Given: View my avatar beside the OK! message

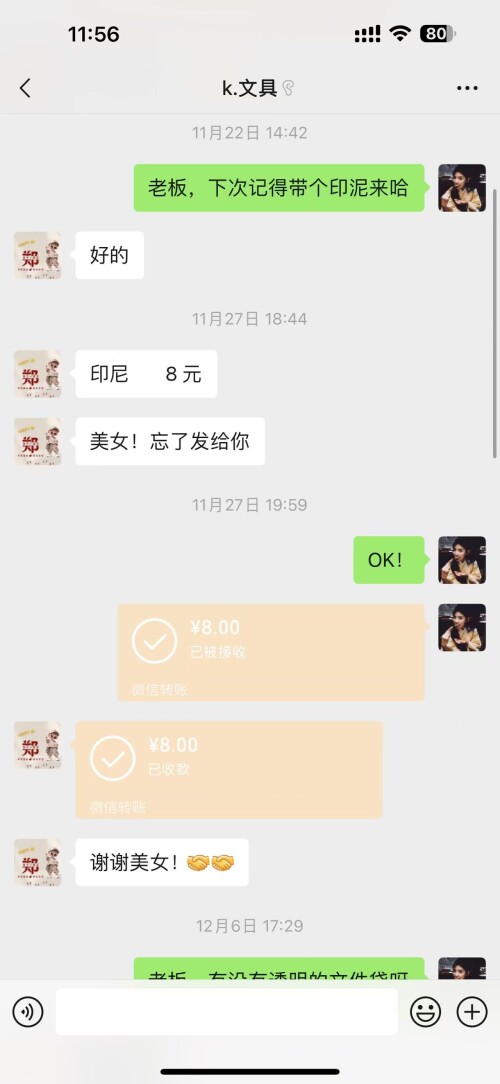Looking at the screenshot, I should 462,559.
